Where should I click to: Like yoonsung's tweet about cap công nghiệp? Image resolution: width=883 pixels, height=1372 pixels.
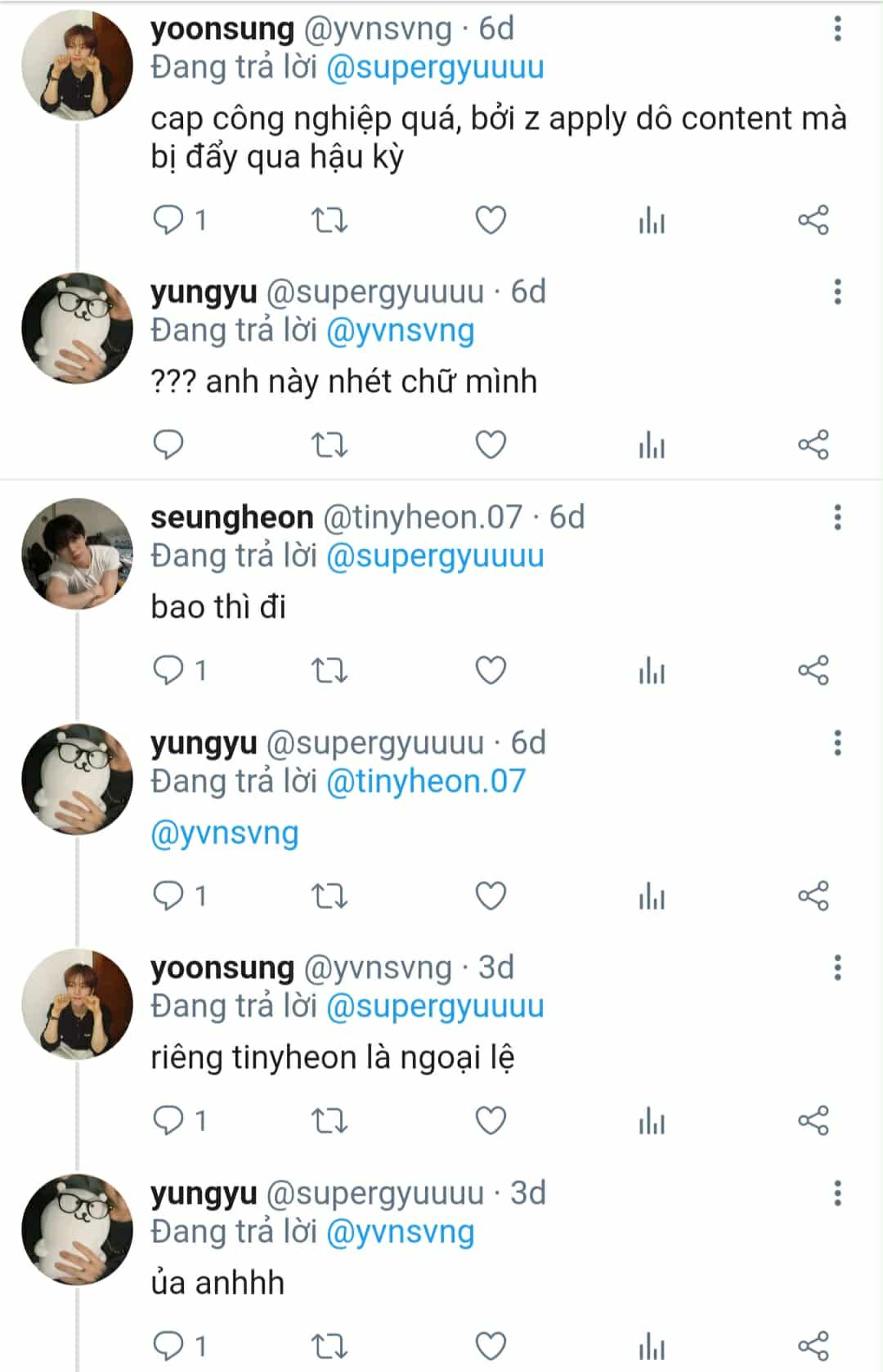click(491, 220)
